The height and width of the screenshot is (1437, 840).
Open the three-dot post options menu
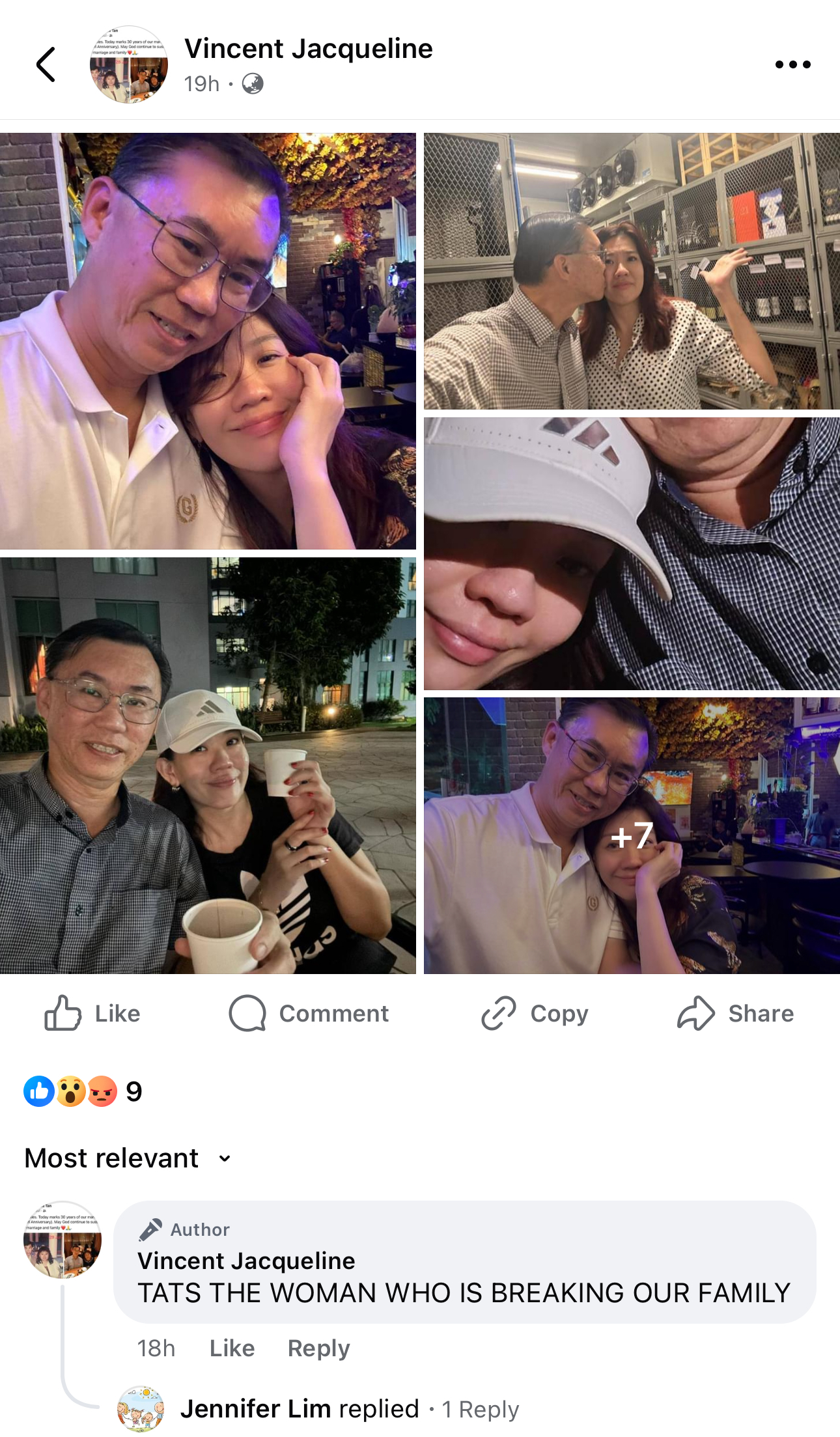point(792,64)
